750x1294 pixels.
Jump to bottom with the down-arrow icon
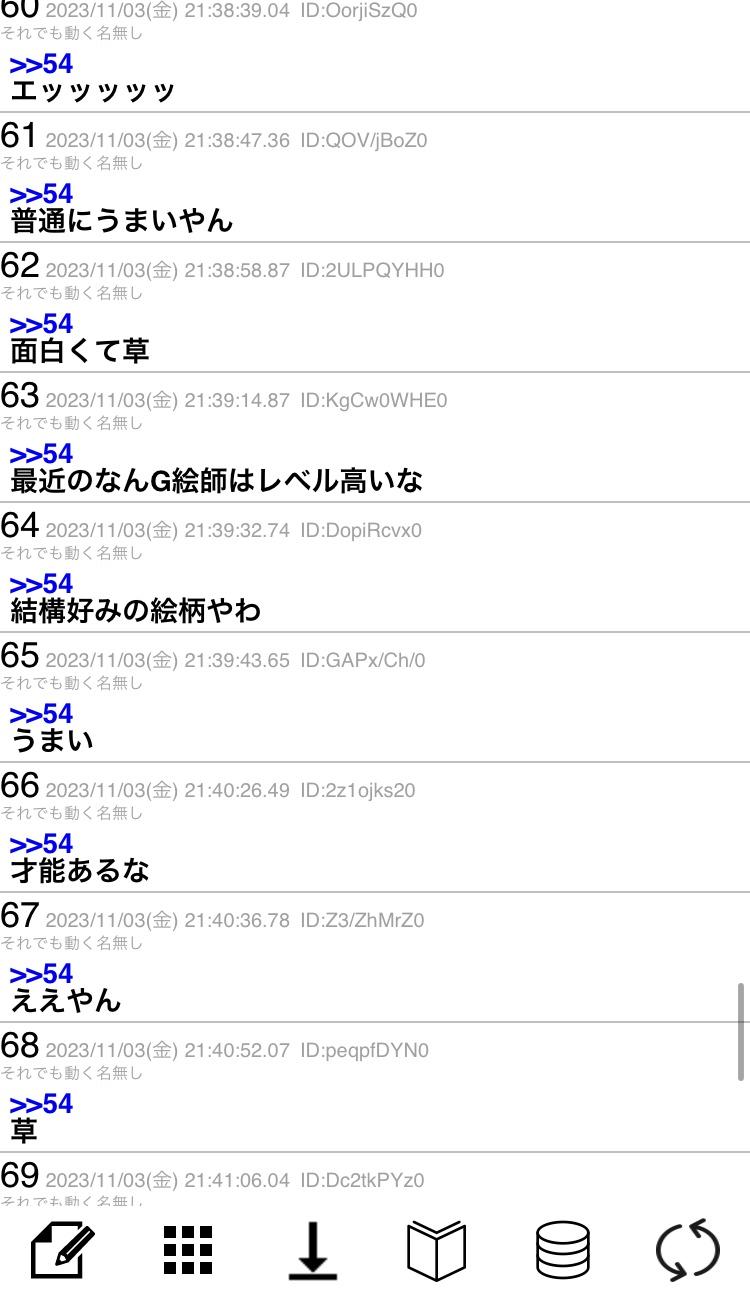point(313,1251)
